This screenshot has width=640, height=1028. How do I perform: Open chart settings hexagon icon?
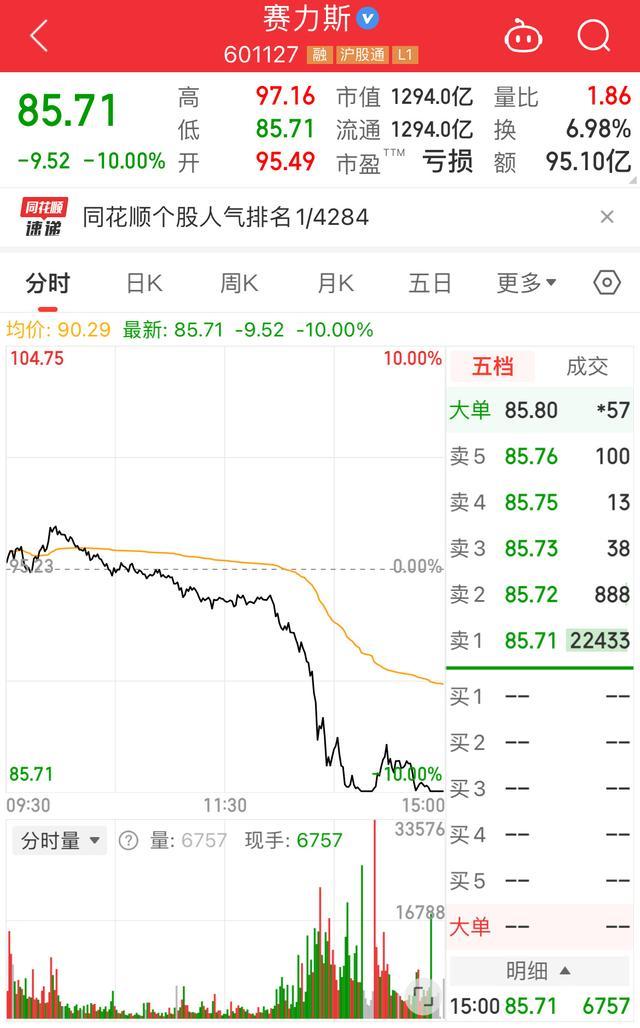tap(607, 283)
